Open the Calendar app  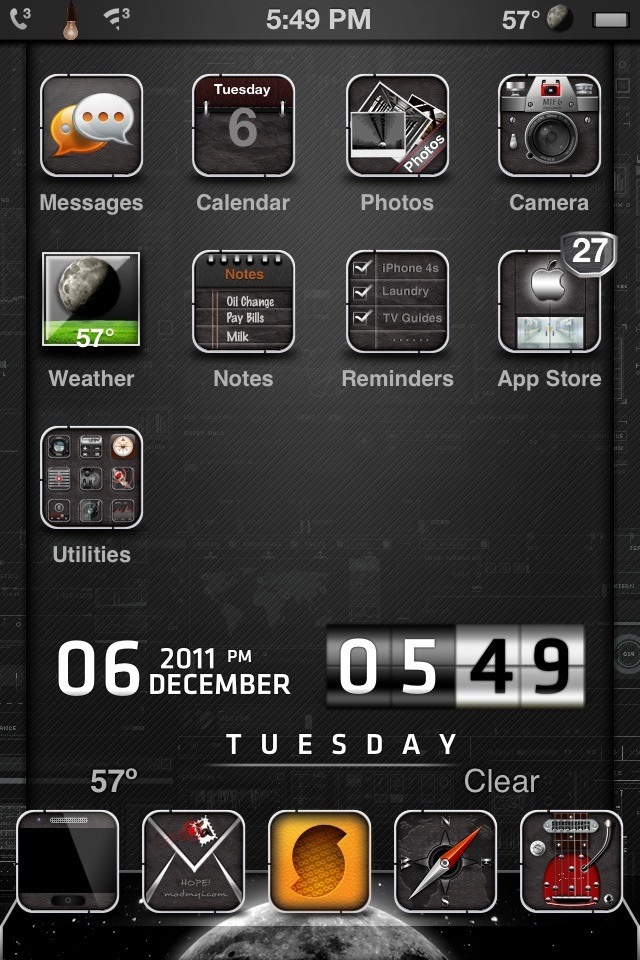[243, 126]
